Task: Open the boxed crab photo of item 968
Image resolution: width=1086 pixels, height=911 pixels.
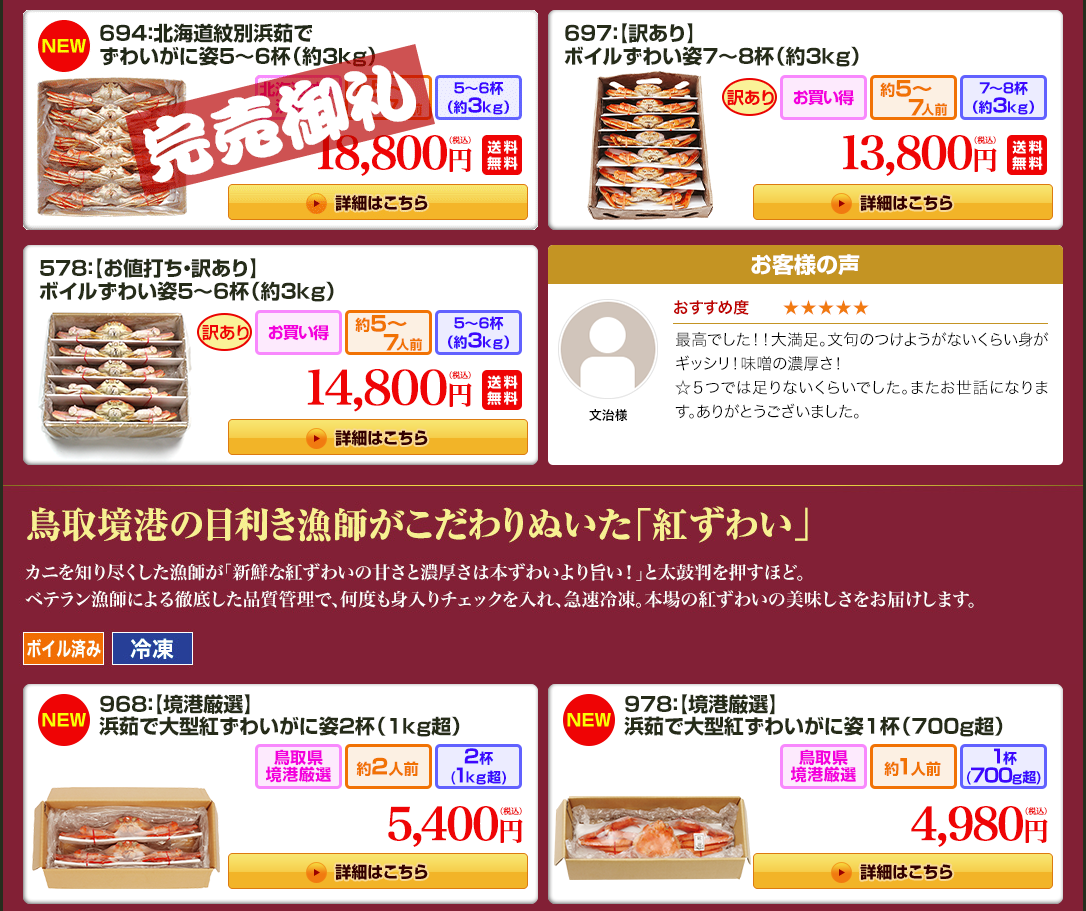Action: tap(126, 840)
